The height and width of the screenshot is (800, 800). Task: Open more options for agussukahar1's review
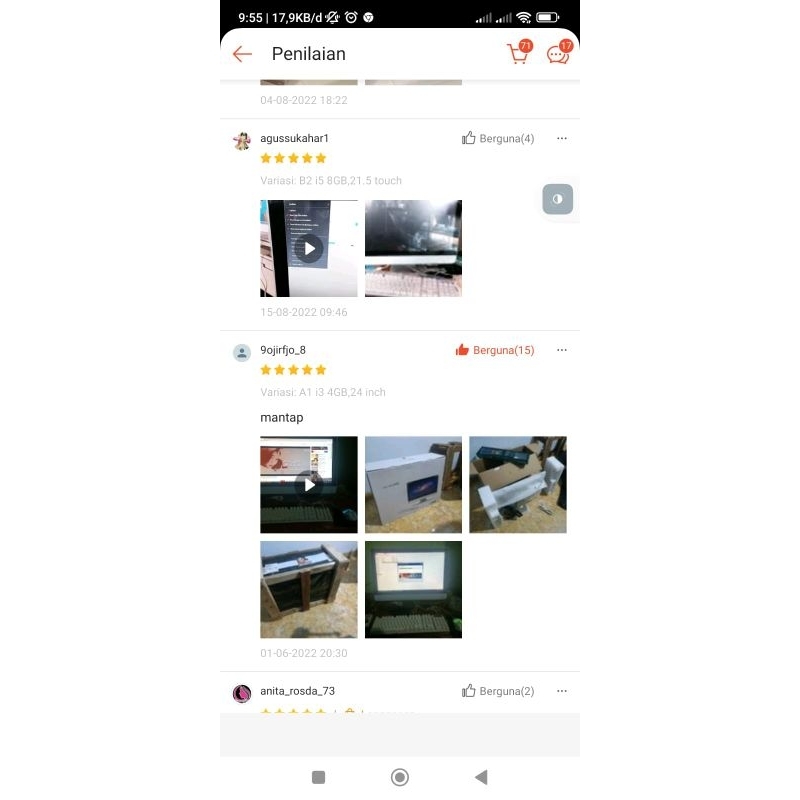[562, 139]
